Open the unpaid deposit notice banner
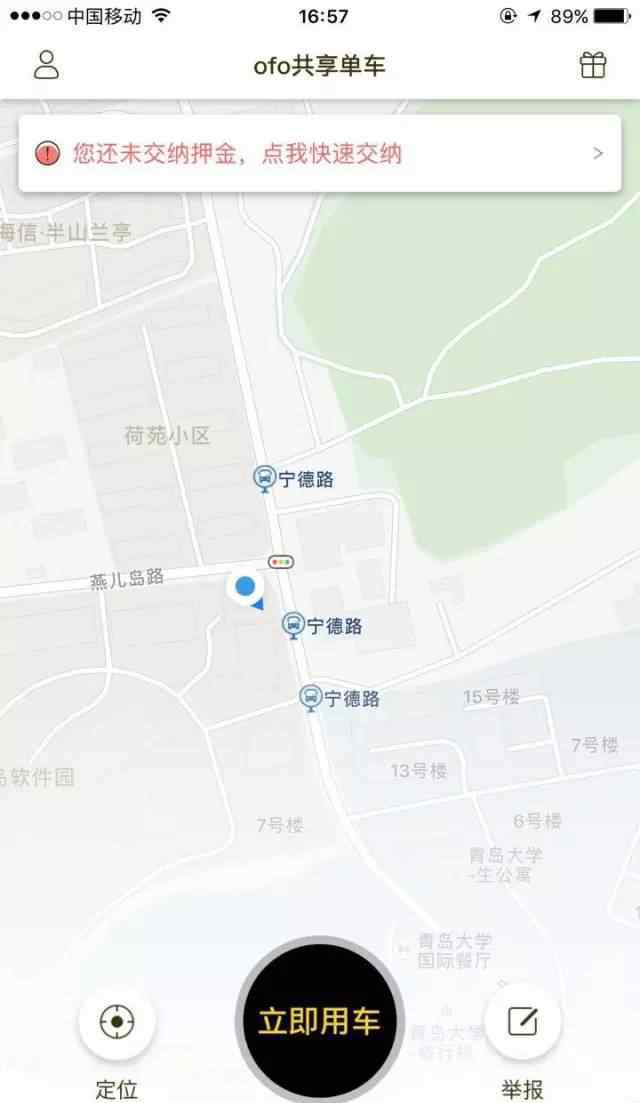 coord(320,154)
